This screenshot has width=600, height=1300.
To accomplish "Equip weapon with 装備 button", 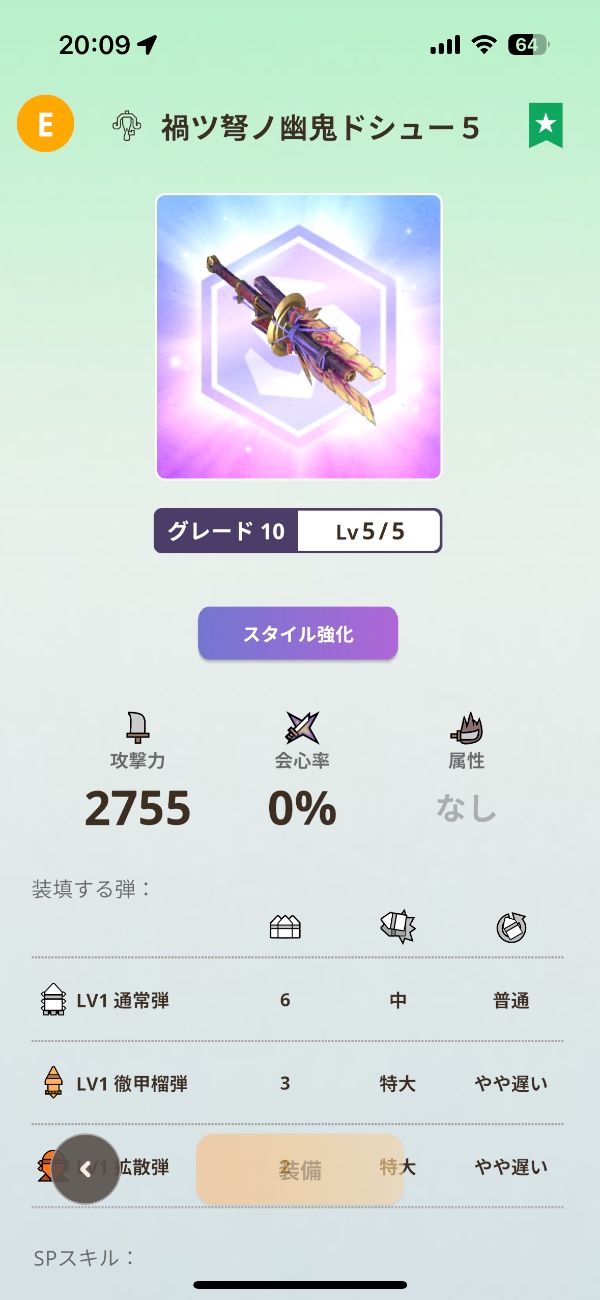I will pos(300,1169).
